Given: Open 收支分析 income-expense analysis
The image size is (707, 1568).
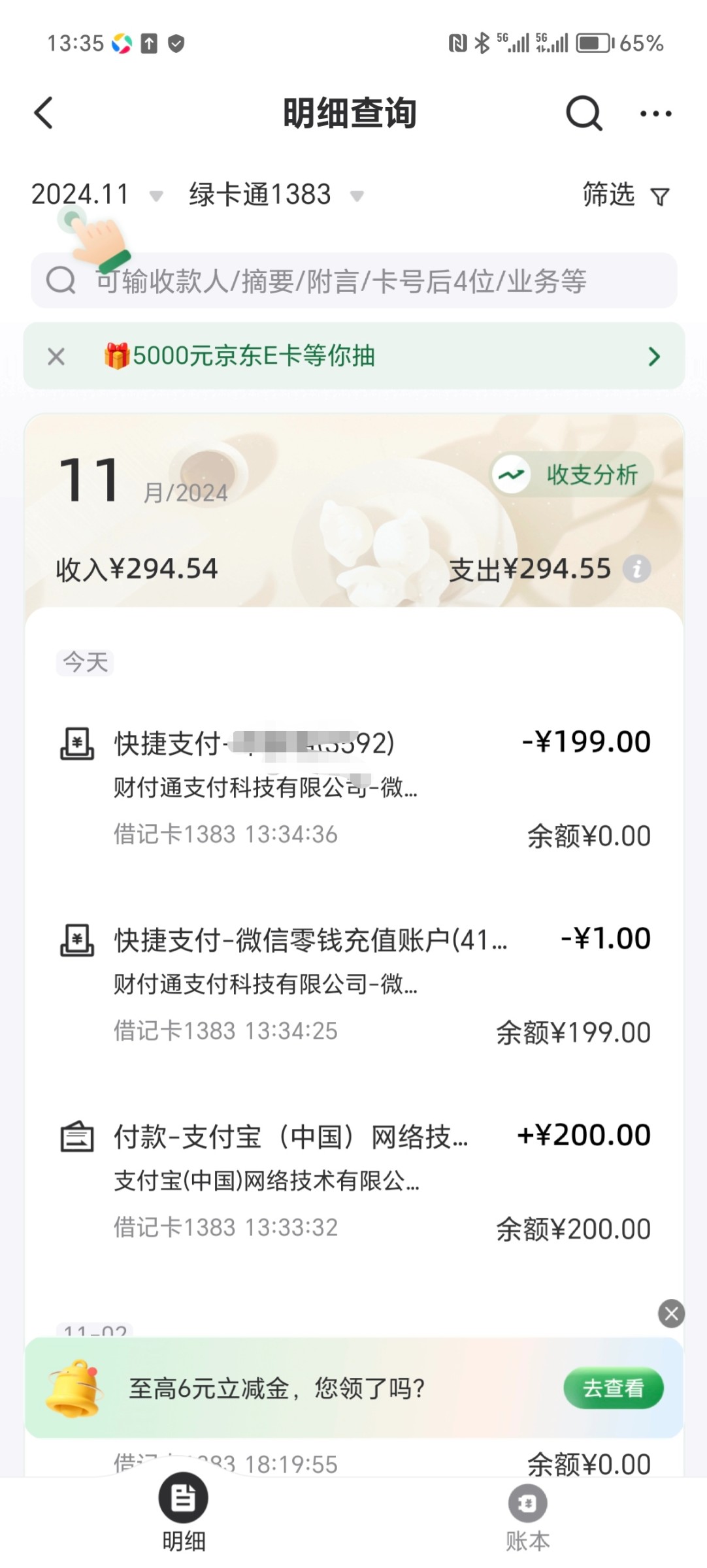Looking at the screenshot, I should point(572,475).
